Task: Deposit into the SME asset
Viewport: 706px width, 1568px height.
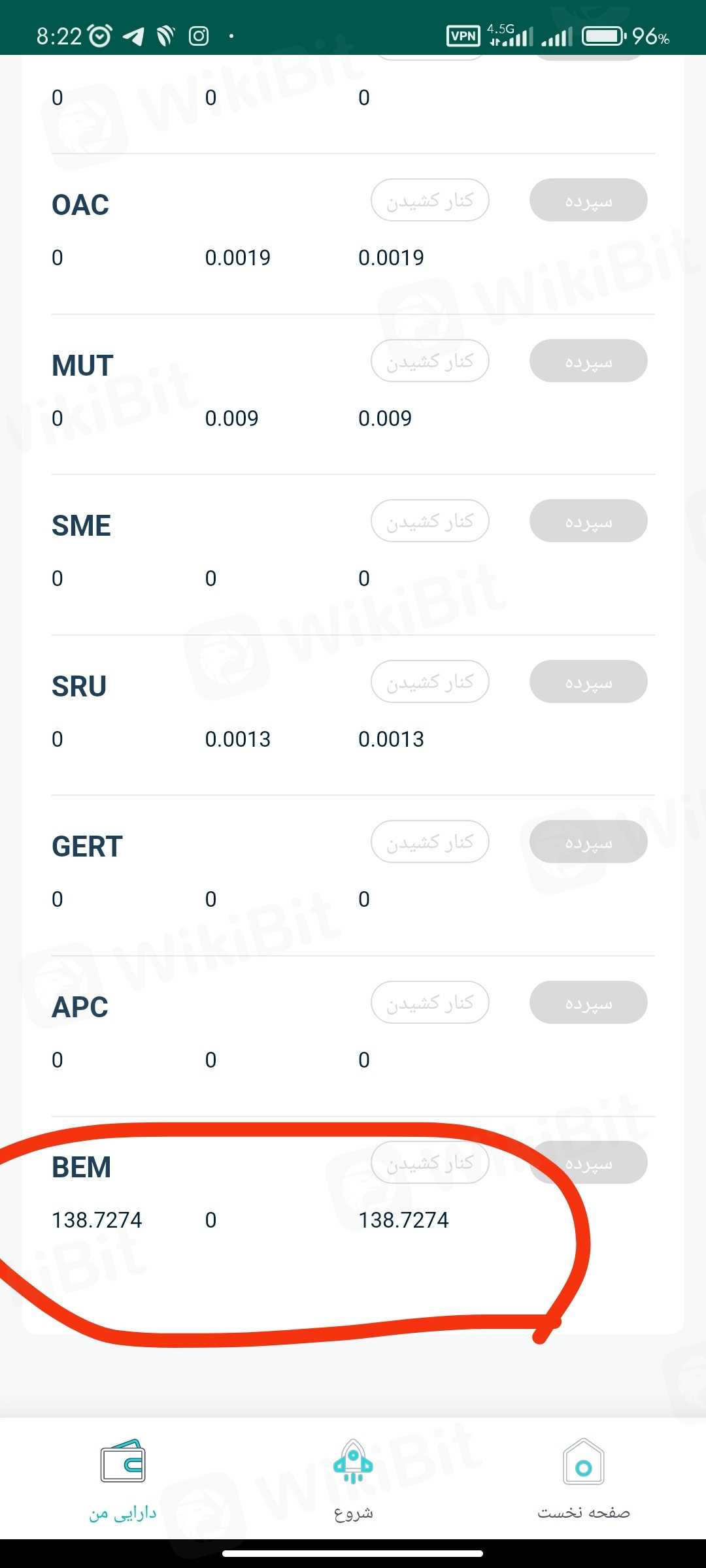Action: 588,521
